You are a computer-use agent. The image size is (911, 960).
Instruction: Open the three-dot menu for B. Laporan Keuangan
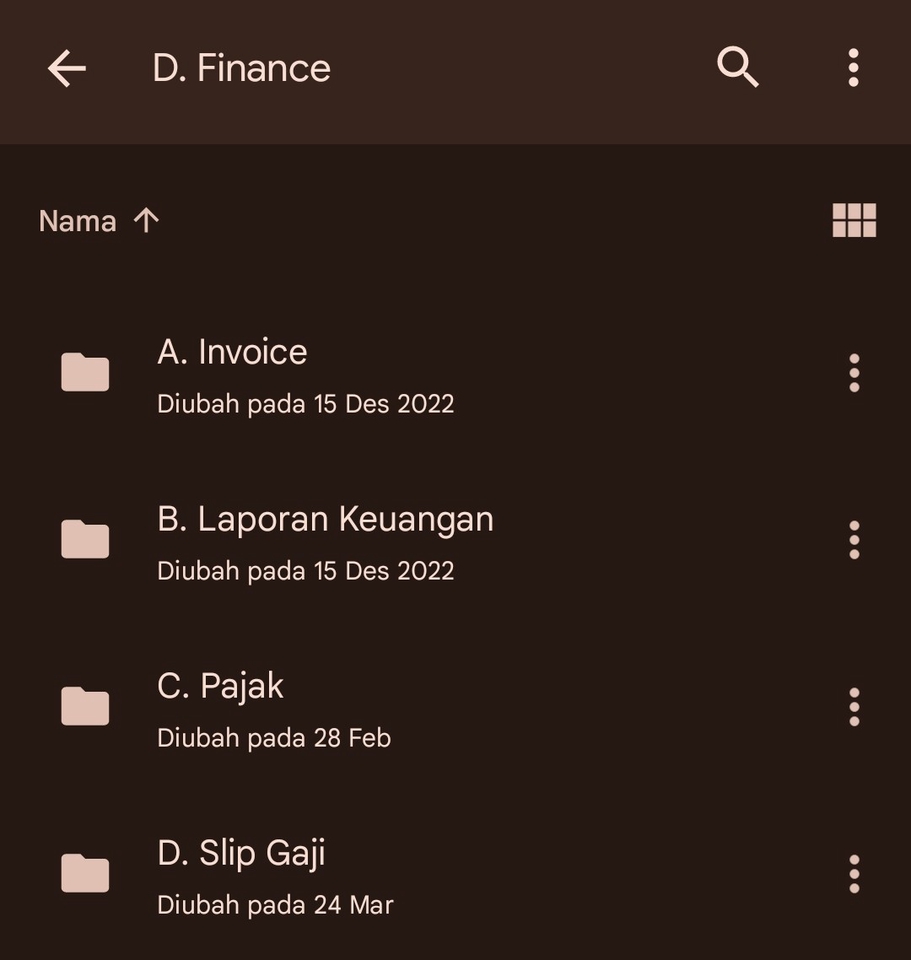pos(854,538)
